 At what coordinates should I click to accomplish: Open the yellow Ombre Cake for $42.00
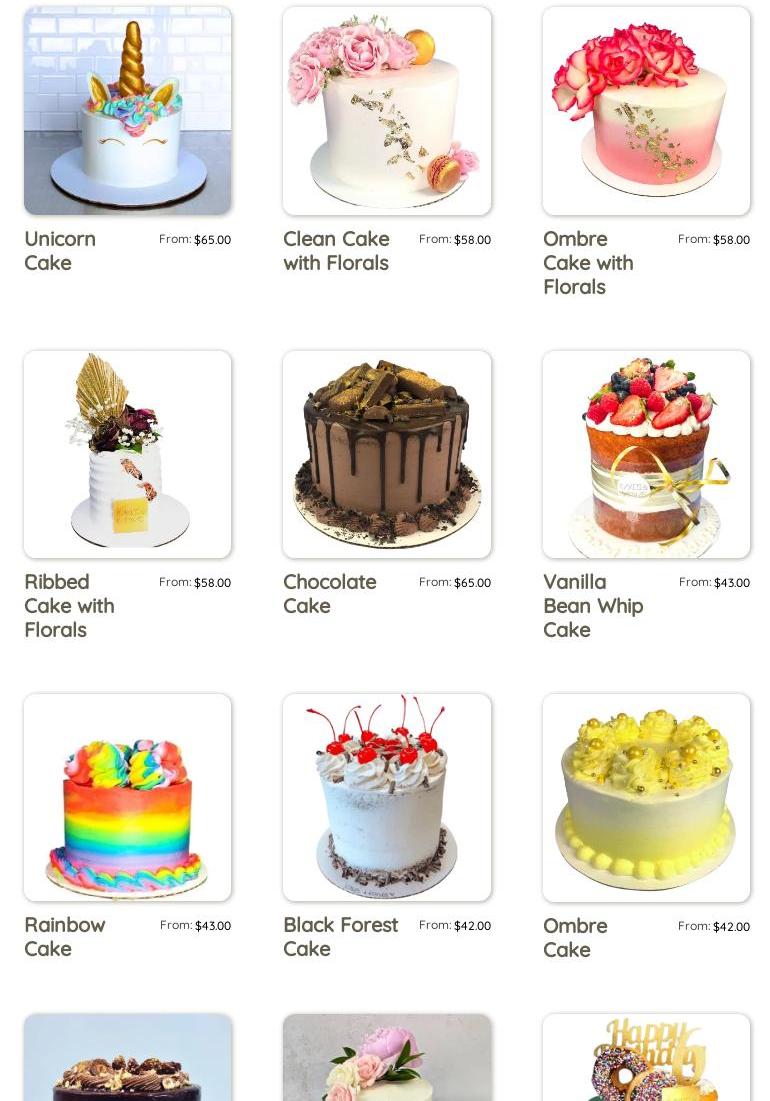[x=646, y=797]
